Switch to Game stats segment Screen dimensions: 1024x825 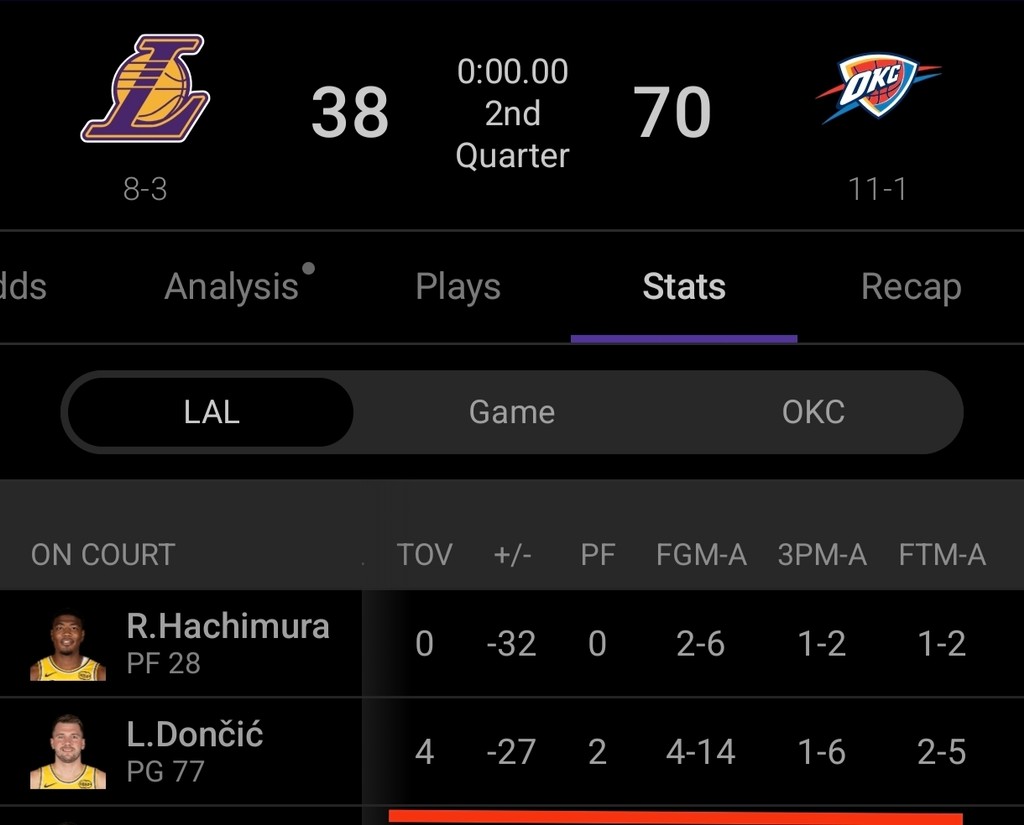512,412
